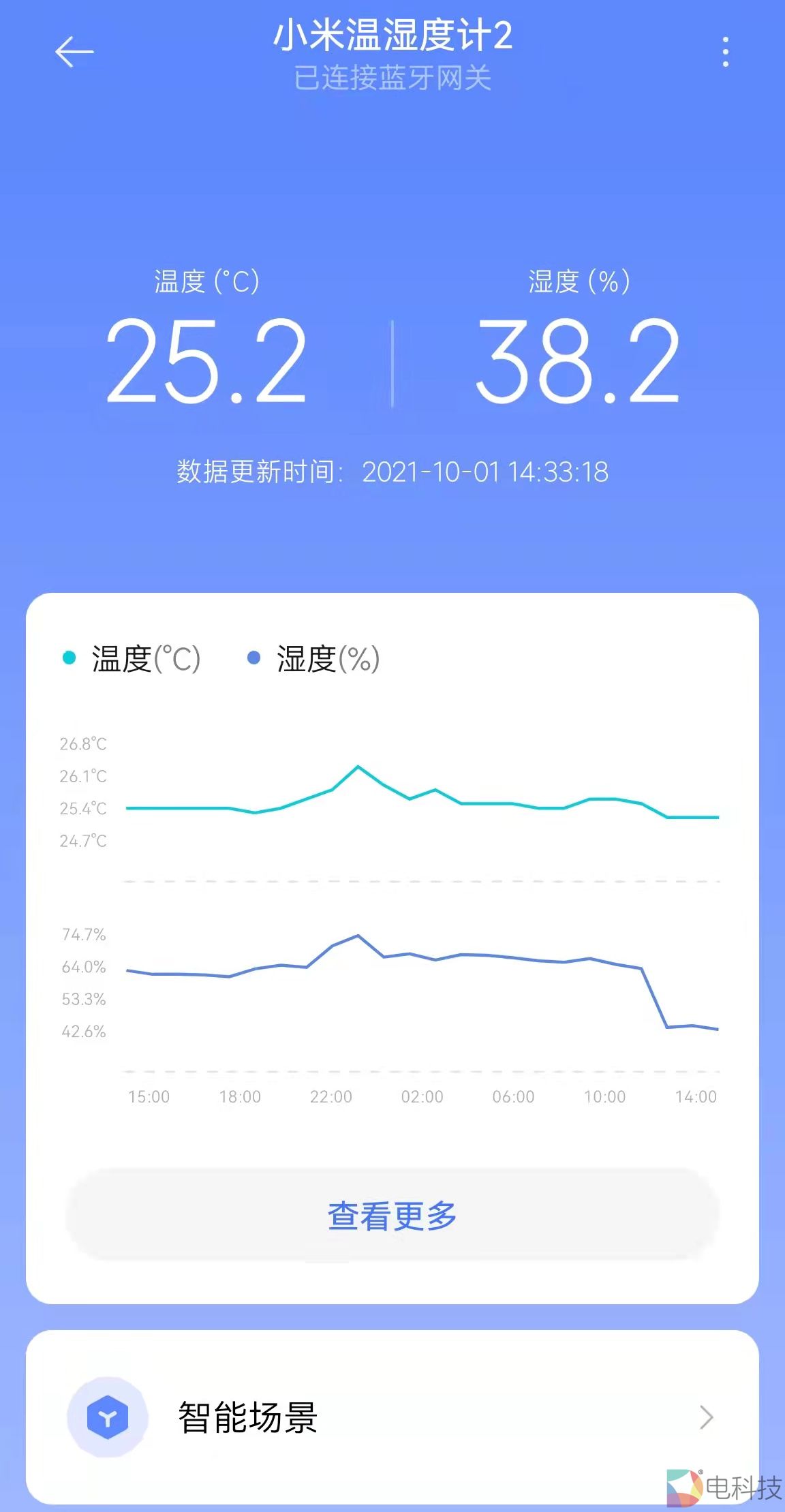Click the back arrow at top left
Screen dimensions: 785x1512
pos(73,52)
